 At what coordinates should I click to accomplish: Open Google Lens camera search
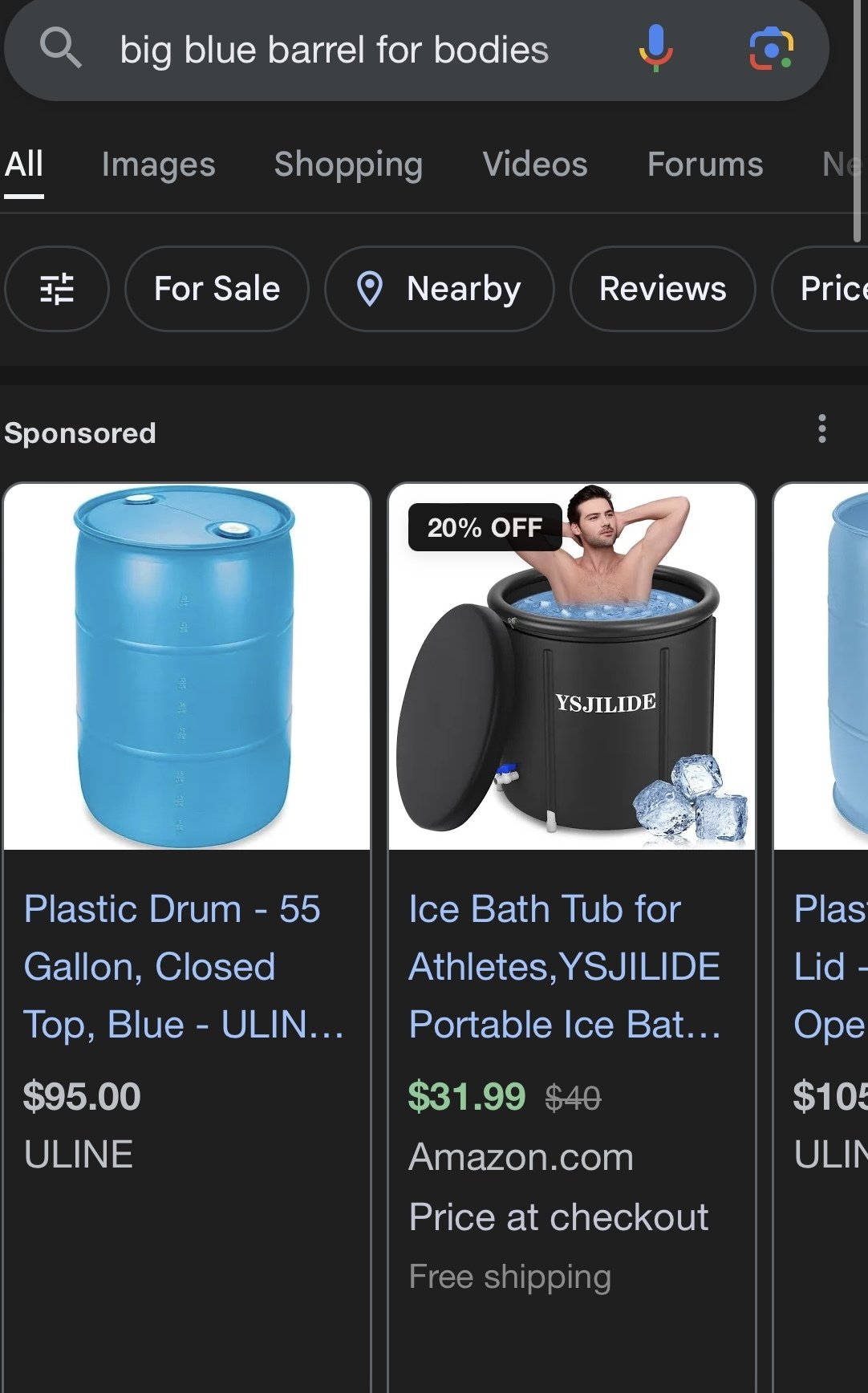[x=771, y=48]
